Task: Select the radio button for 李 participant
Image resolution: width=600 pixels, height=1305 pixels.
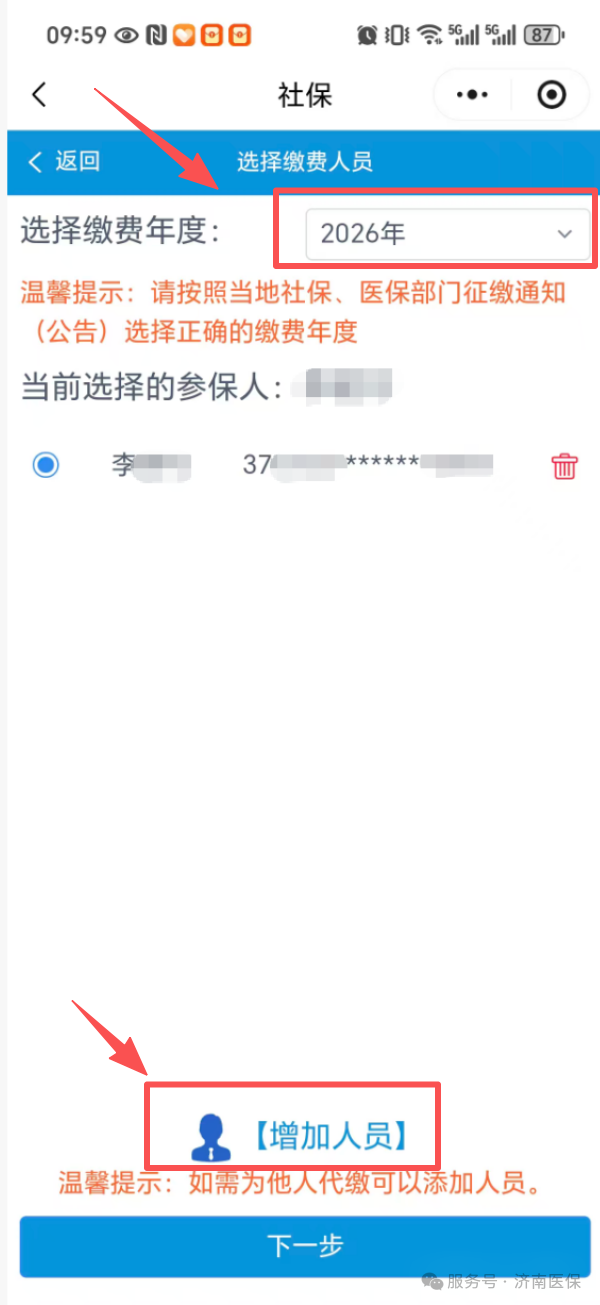Action: [46, 465]
